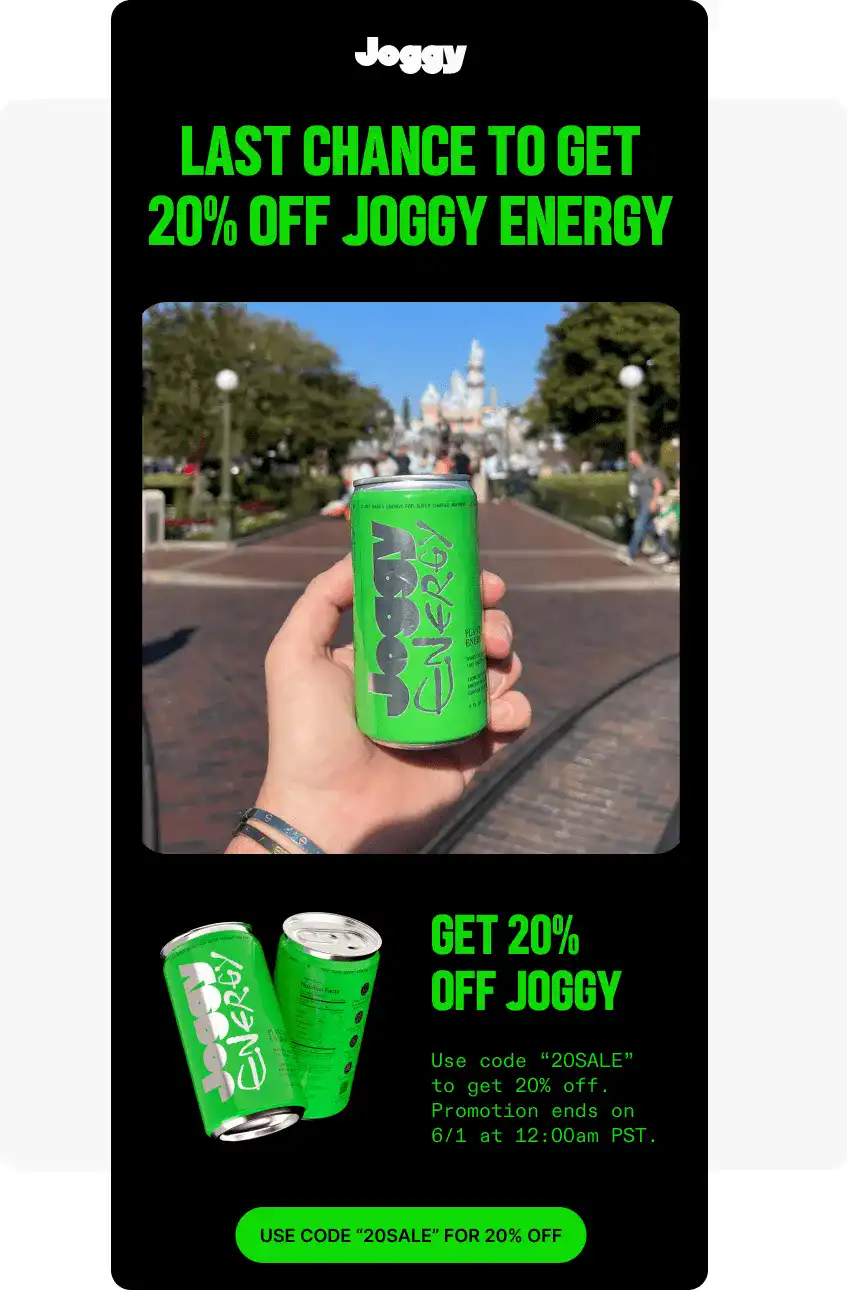Select the 'LAST CHANCE TO GET' headline
The width and height of the screenshot is (847, 1290).
pyautogui.click(x=410, y=151)
